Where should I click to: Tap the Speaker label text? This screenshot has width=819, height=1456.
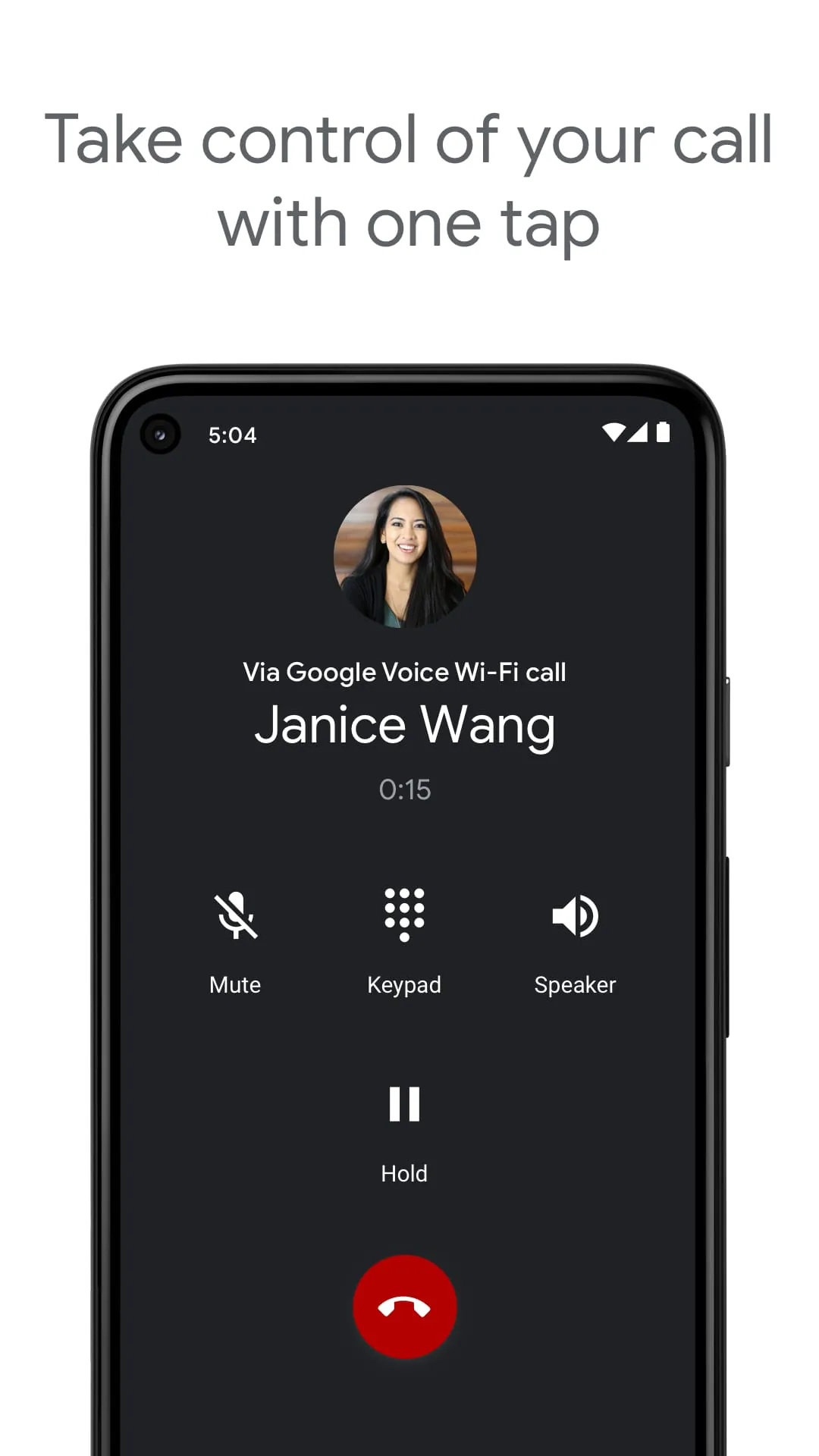pos(575,984)
